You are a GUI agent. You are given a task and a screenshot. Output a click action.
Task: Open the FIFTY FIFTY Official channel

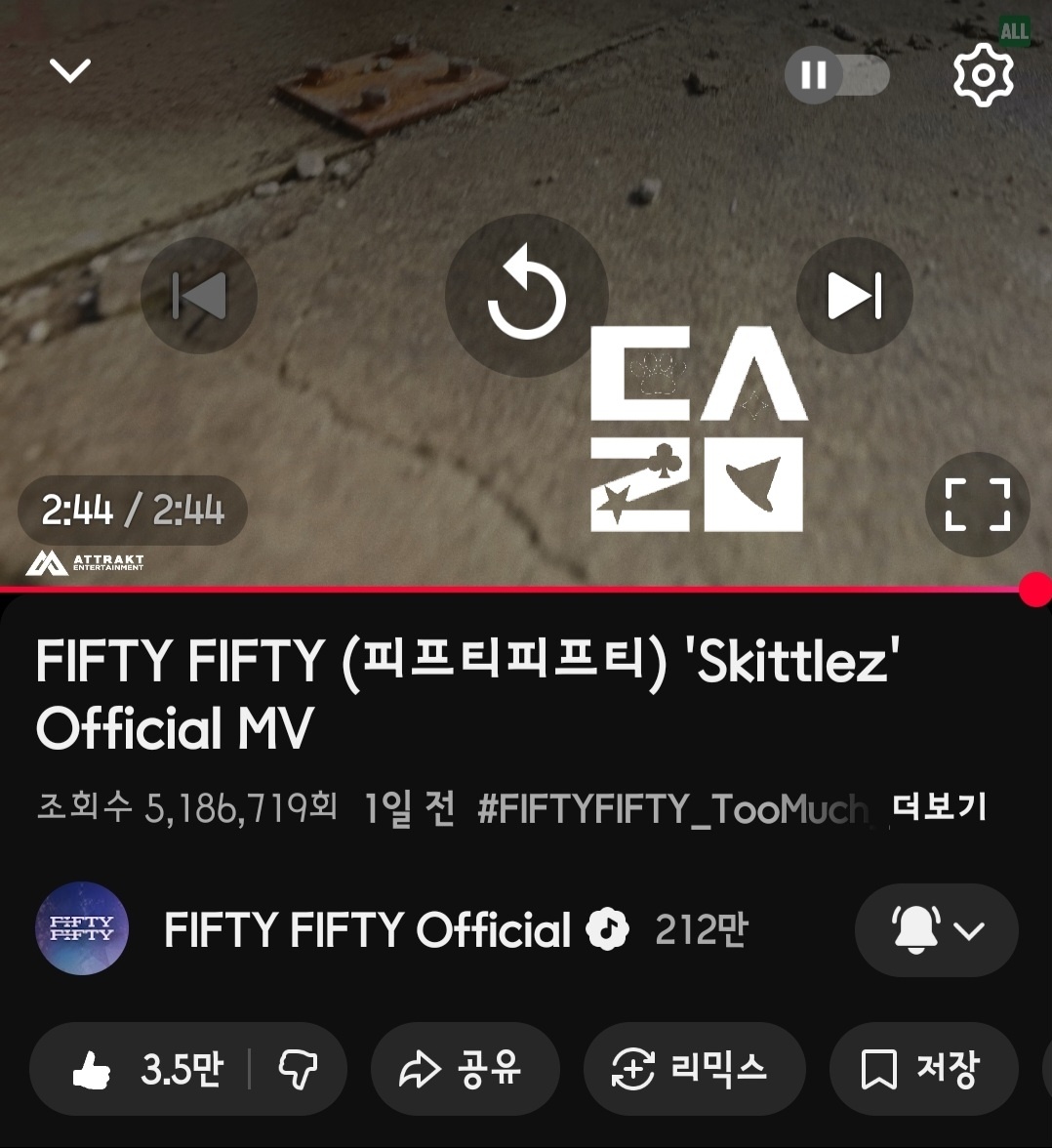coord(366,929)
